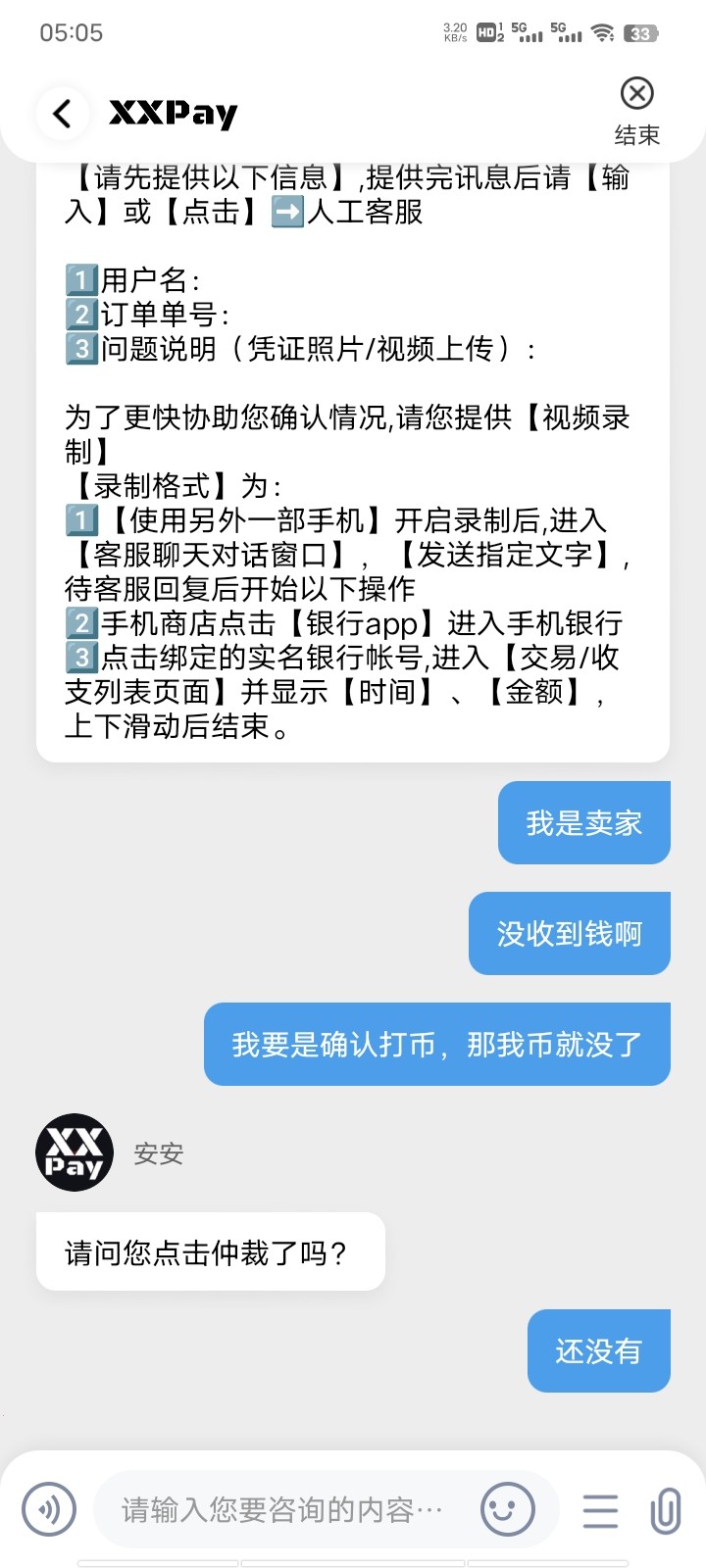706x1568 pixels.
Task: Tap the voice input speaker icon
Action: (48, 1509)
